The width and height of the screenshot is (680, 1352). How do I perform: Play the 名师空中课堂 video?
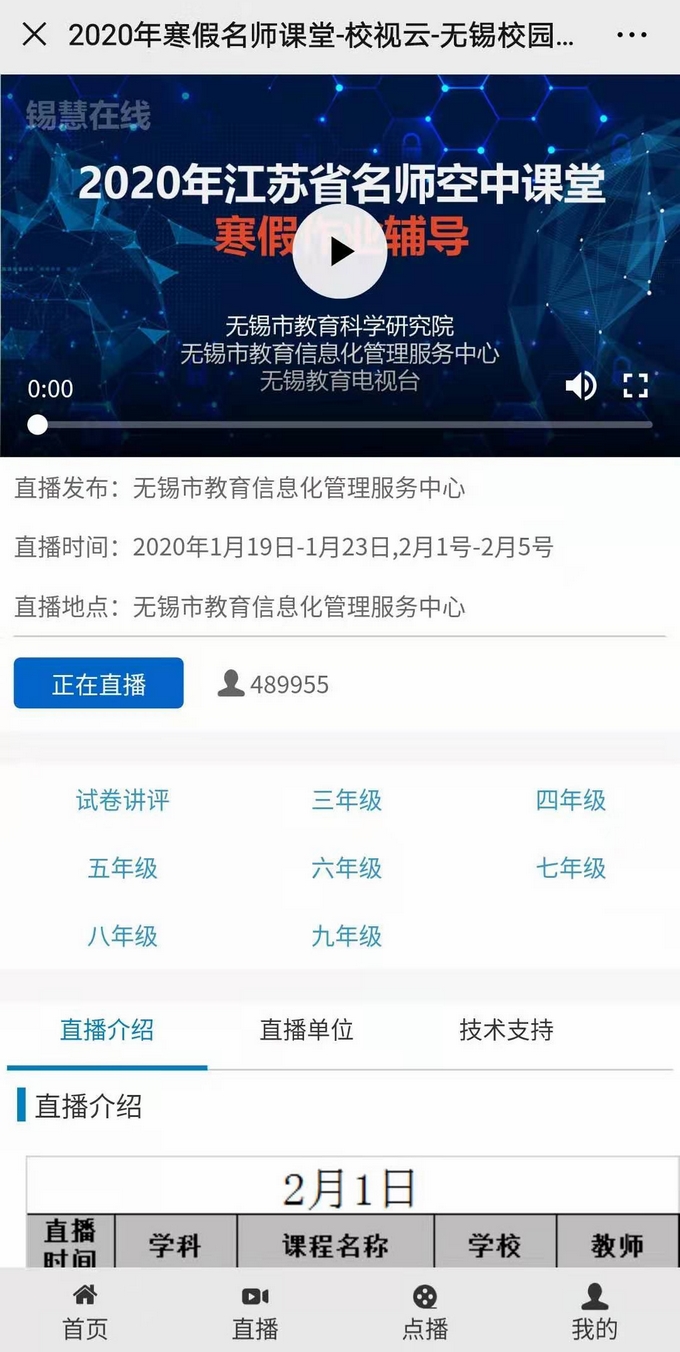340,252
